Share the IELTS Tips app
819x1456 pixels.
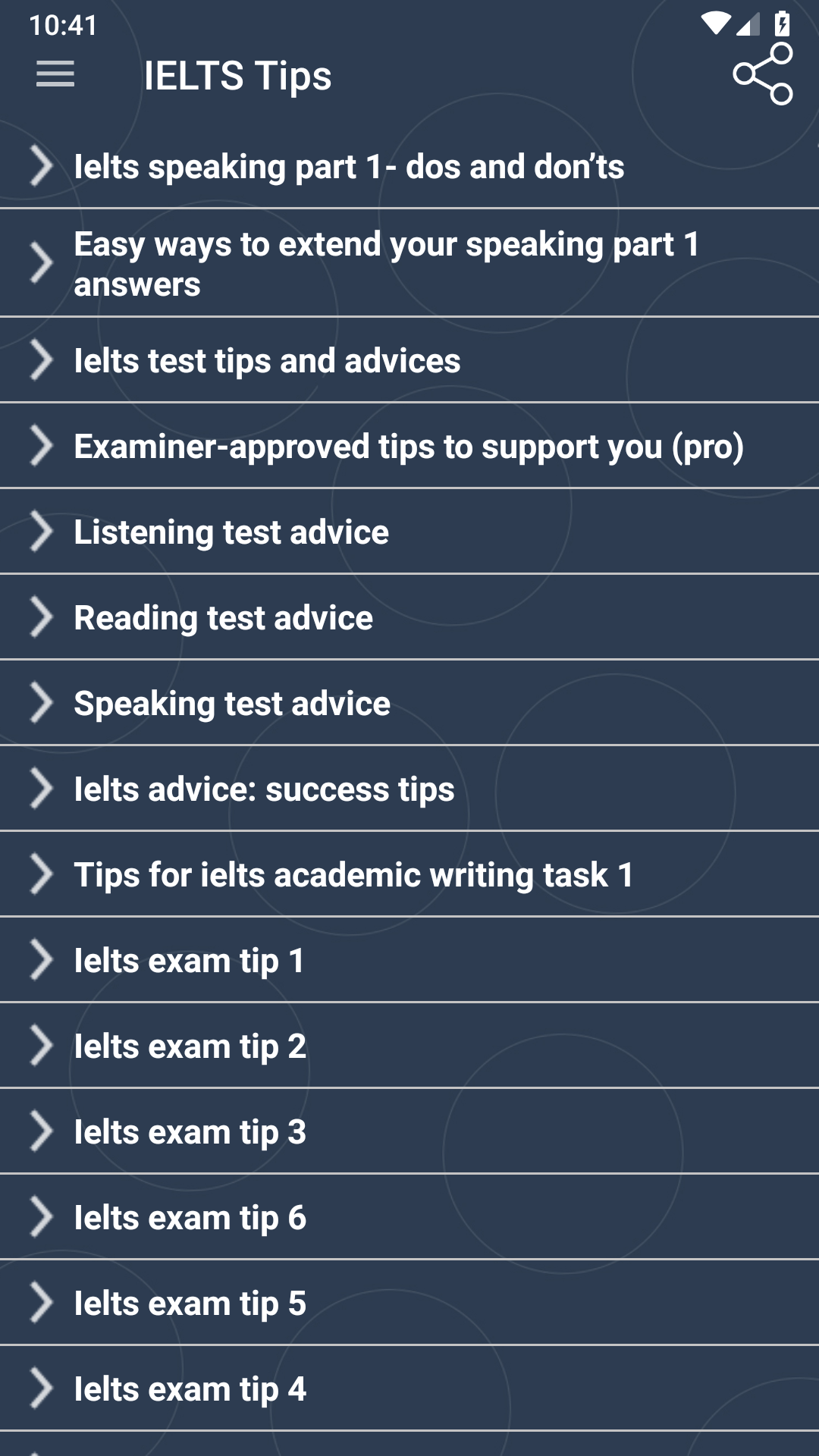[762, 74]
